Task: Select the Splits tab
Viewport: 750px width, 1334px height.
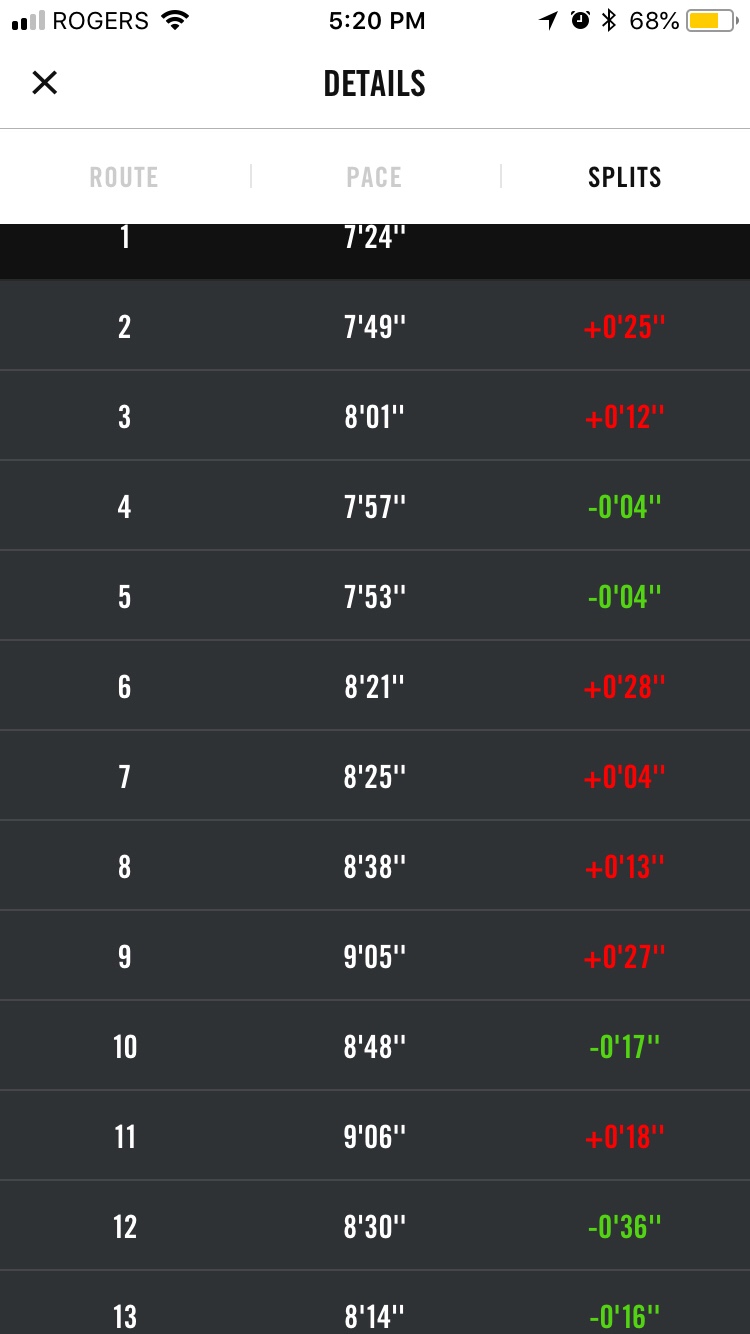Action: tap(624, 177)
